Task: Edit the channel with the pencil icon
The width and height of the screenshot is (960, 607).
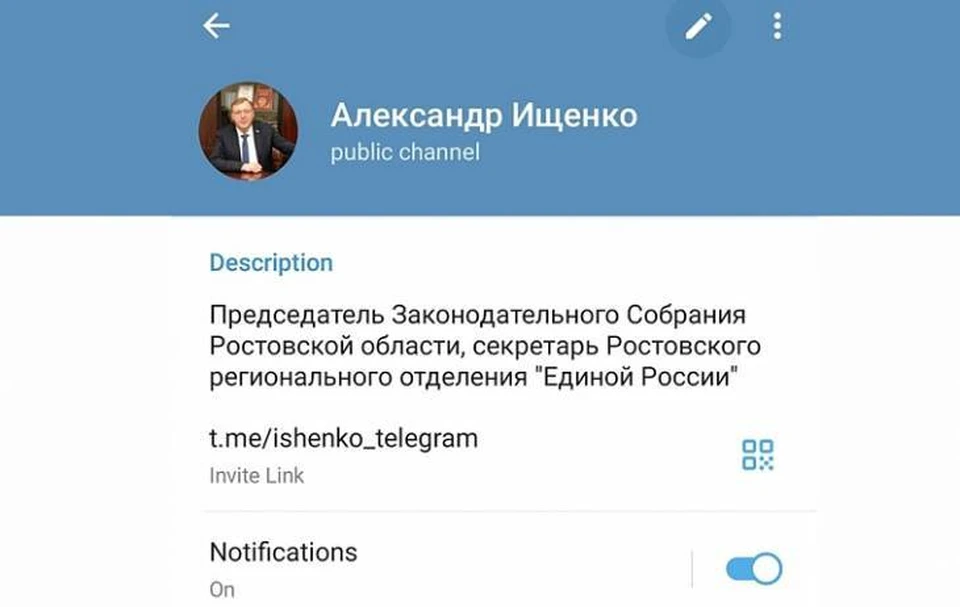Action: pos(698,26)
